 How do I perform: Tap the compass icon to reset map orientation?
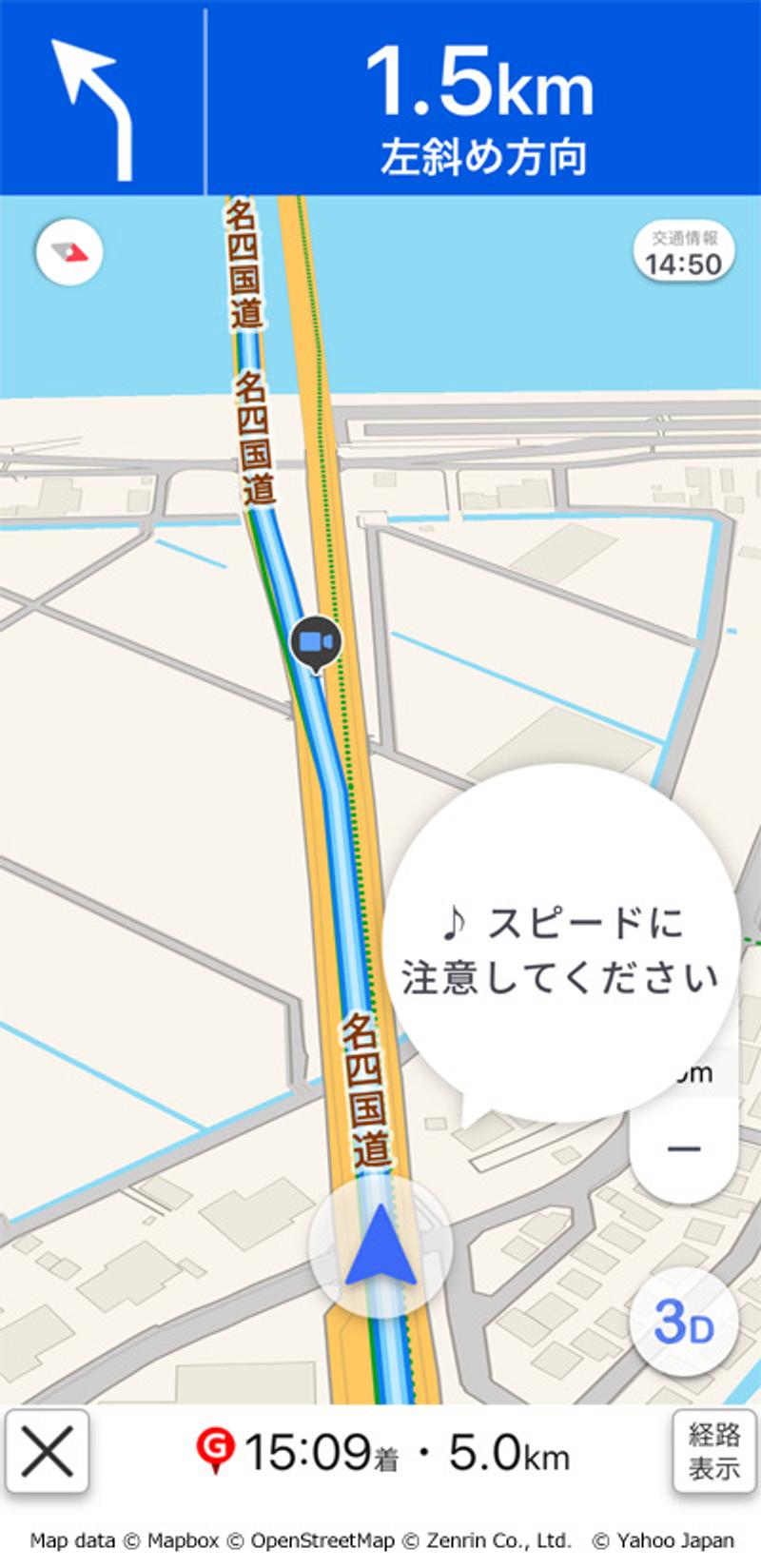[x=69, y=251]
